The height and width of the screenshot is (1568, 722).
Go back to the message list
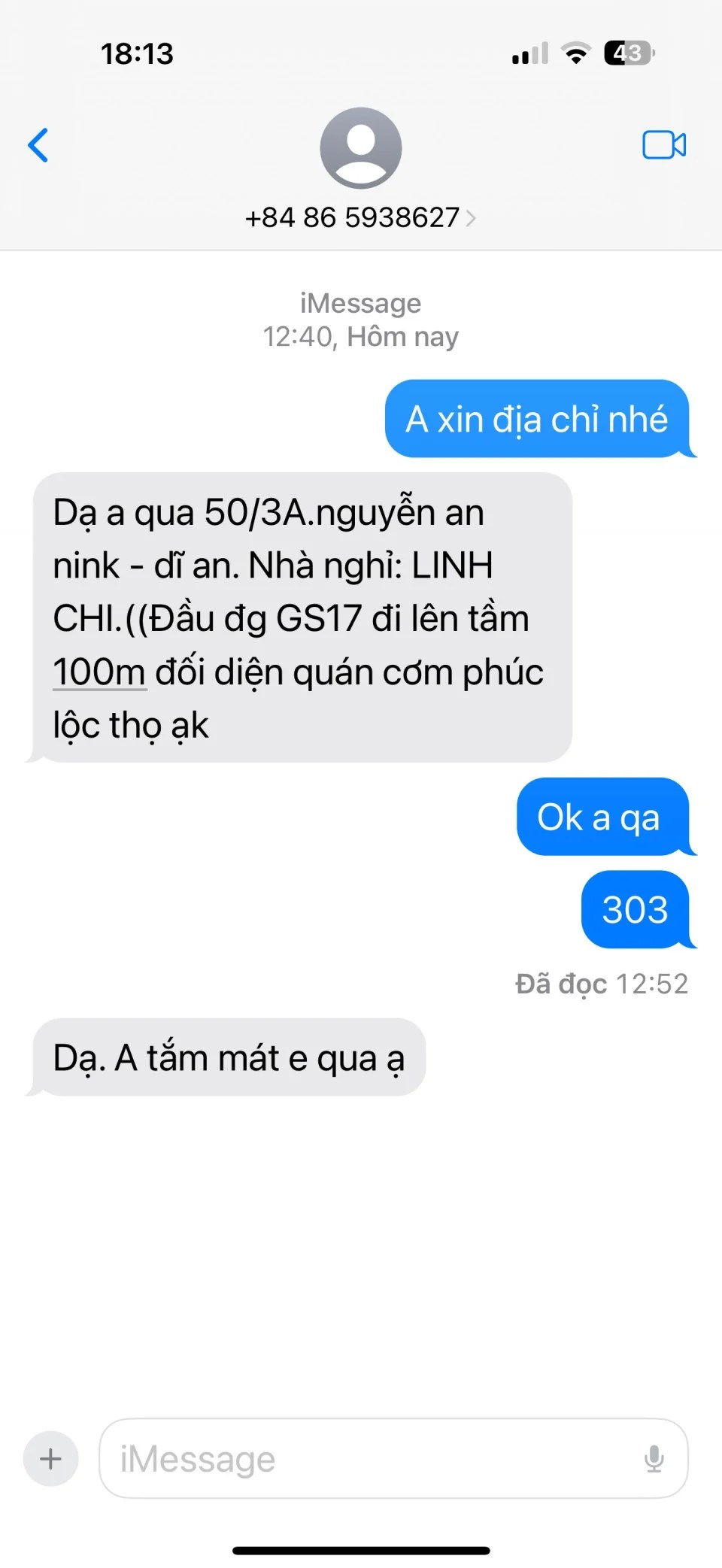(x=38, y=145)
